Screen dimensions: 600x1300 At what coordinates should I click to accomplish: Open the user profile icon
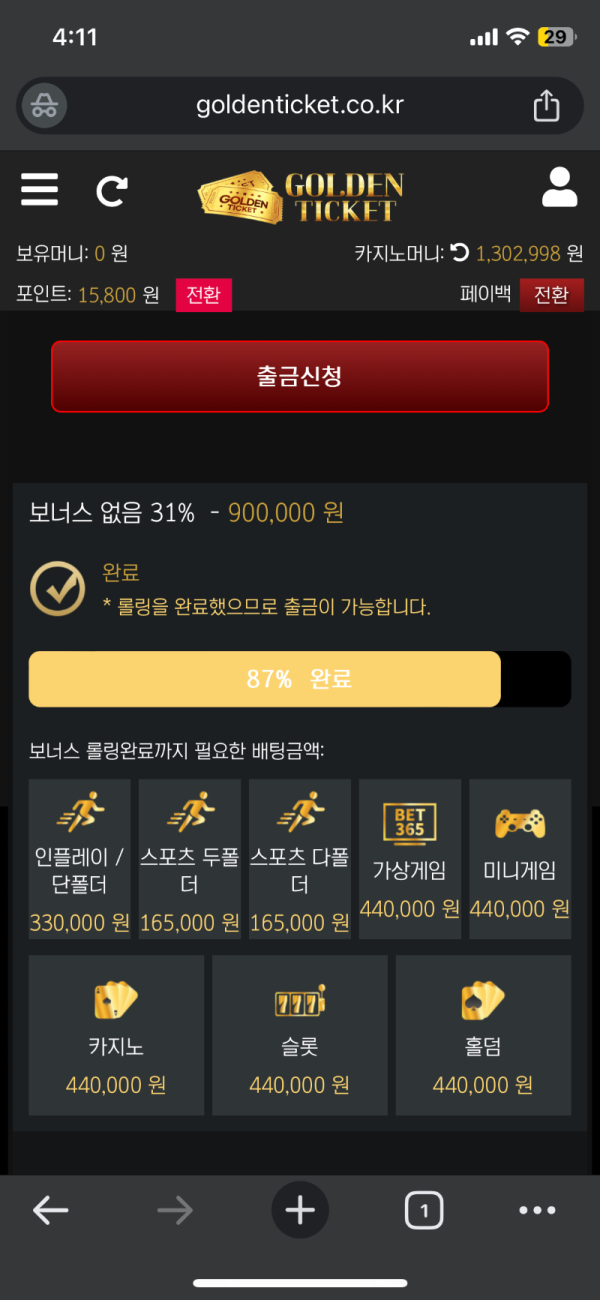(559, 187)
